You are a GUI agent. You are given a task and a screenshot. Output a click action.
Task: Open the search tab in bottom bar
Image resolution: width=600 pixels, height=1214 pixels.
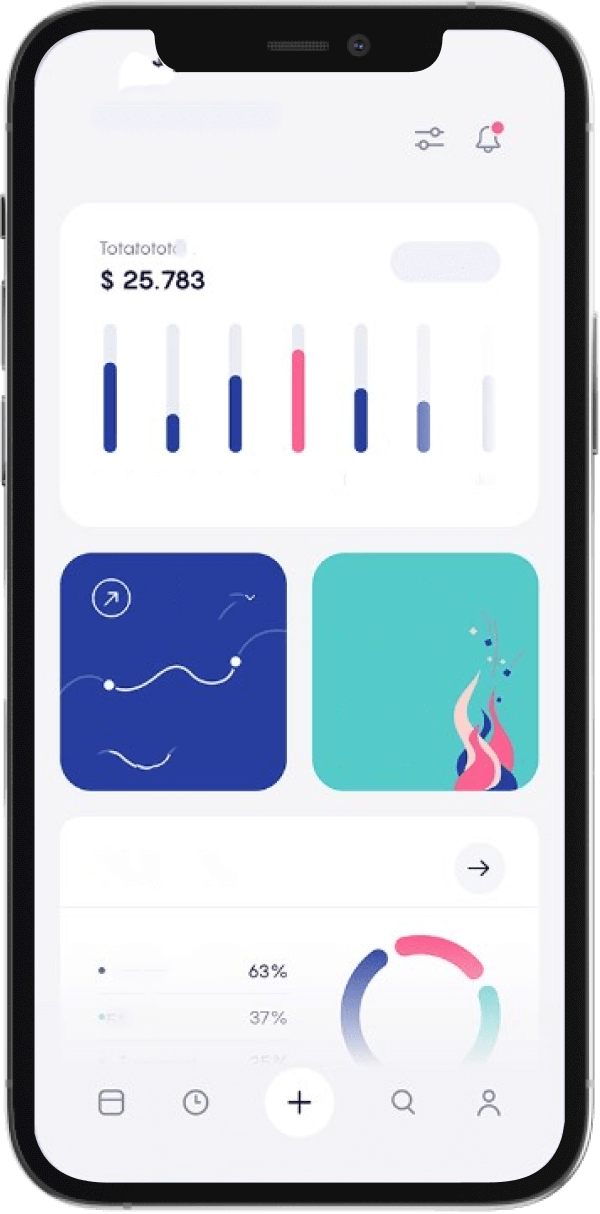click(403, 1102)
